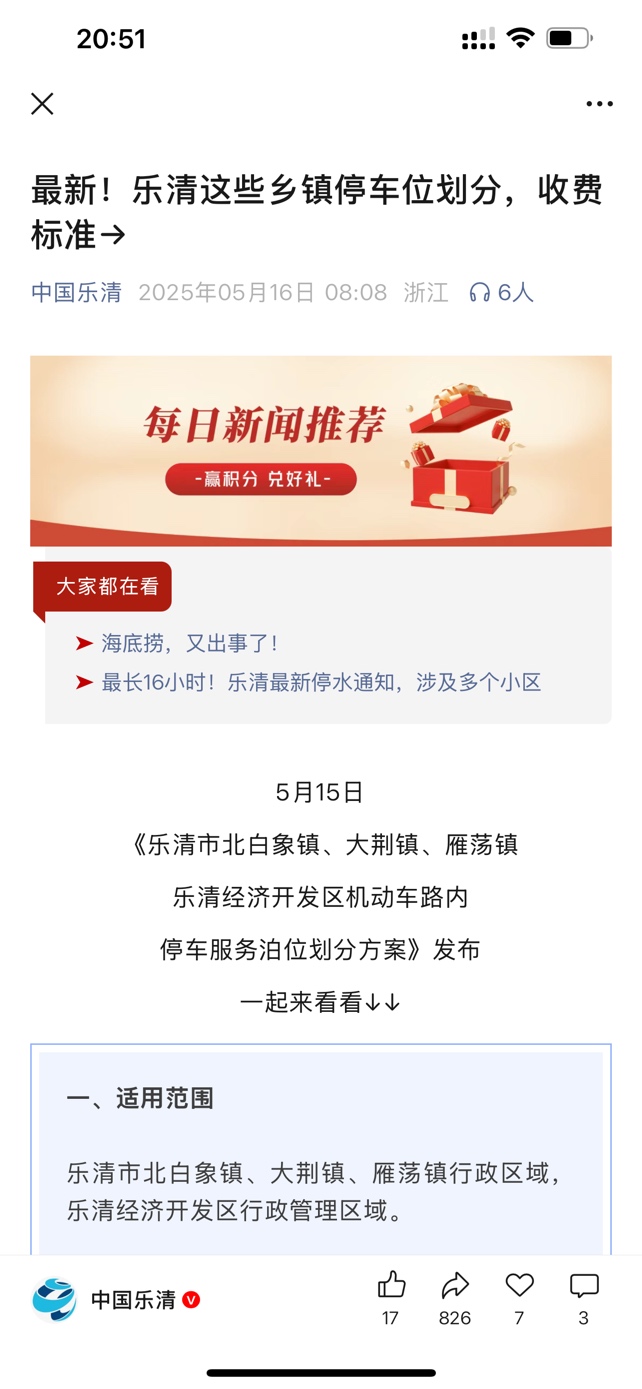Open the 中国乐清 account link under the title

coord(76,292)
